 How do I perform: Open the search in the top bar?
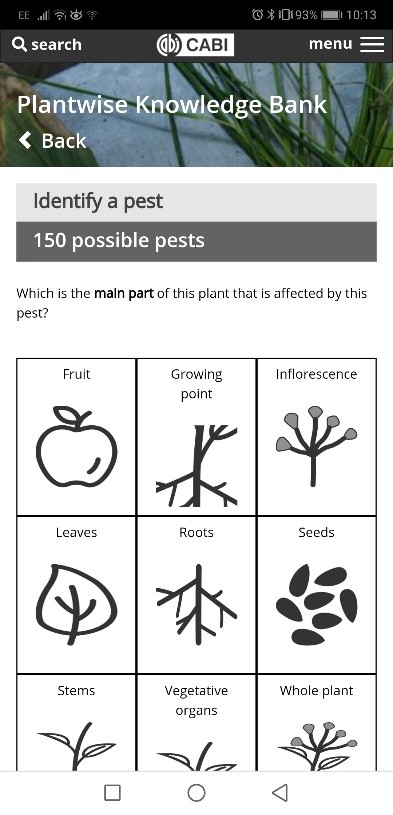(47, 45)
